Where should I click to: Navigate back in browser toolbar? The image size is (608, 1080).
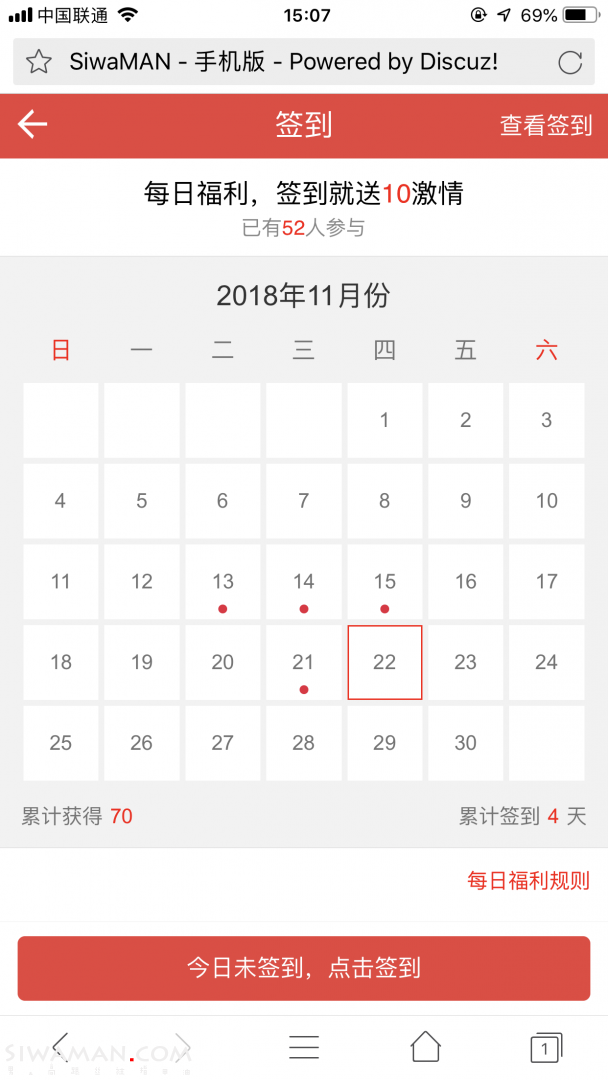pos(62,1046)
